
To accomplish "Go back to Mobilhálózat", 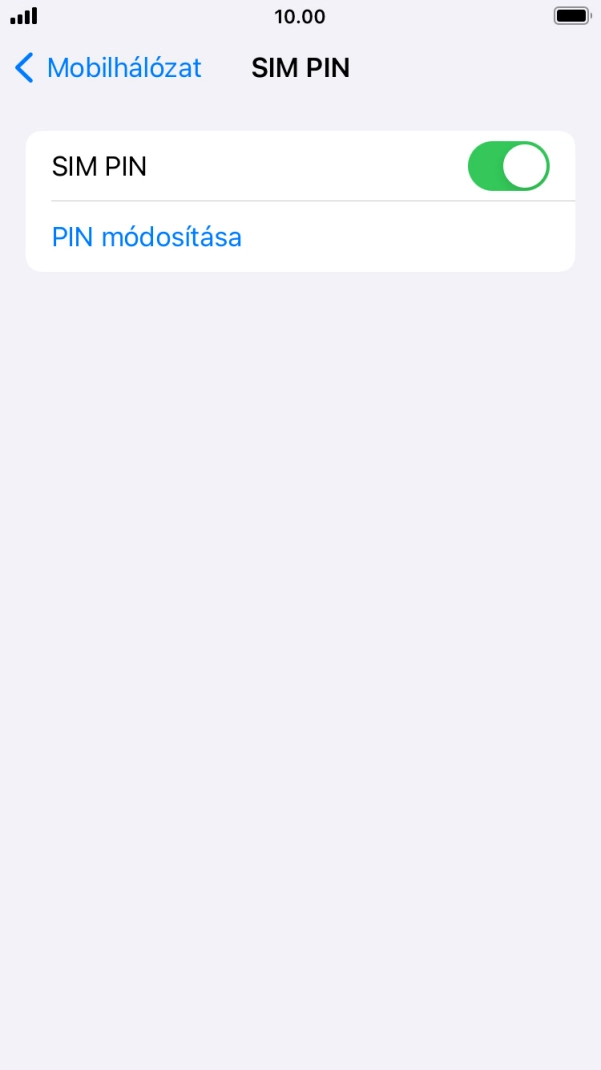I will tap(108, 68).
